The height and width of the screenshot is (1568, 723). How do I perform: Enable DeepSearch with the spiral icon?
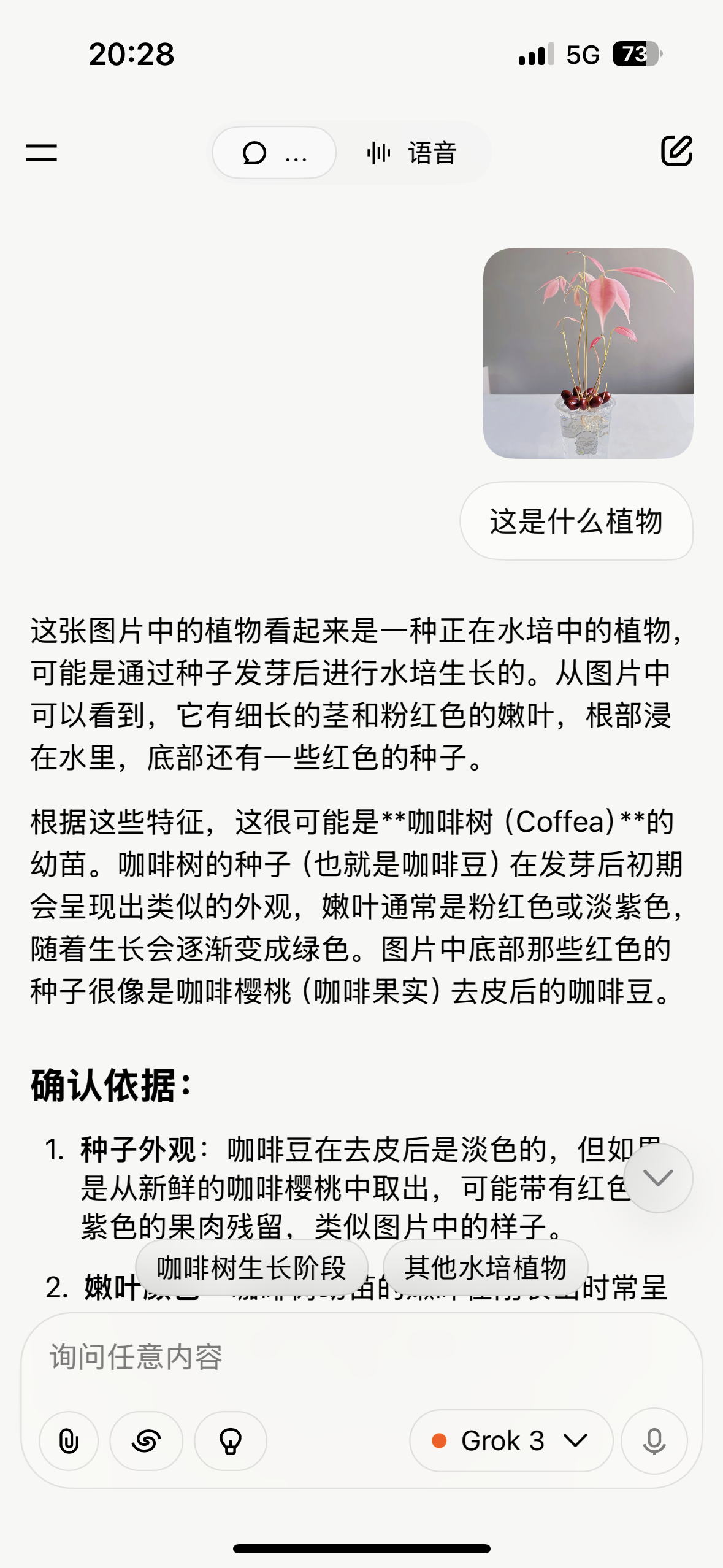[146, 1440]
